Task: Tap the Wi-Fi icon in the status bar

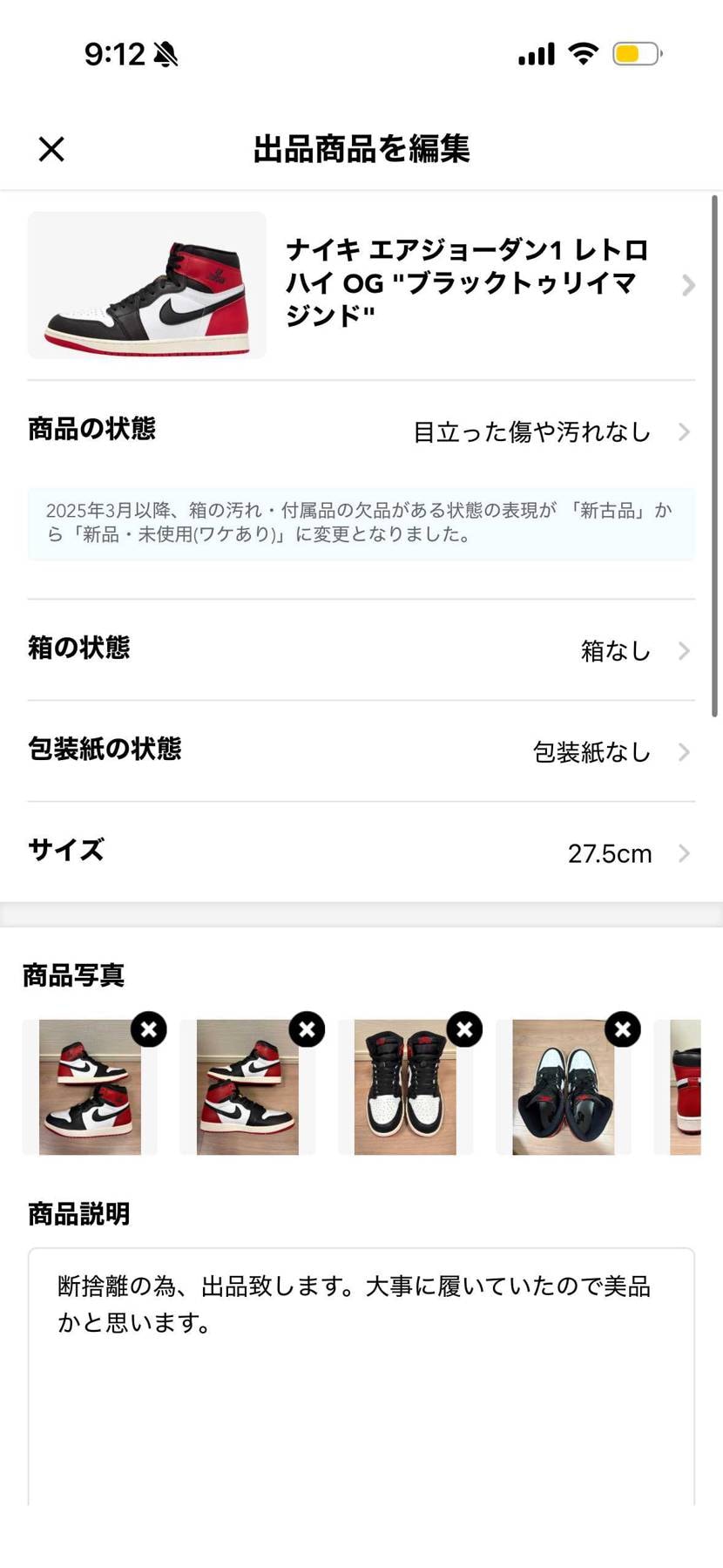Action: pyautogui.click(x=582, y=53)
